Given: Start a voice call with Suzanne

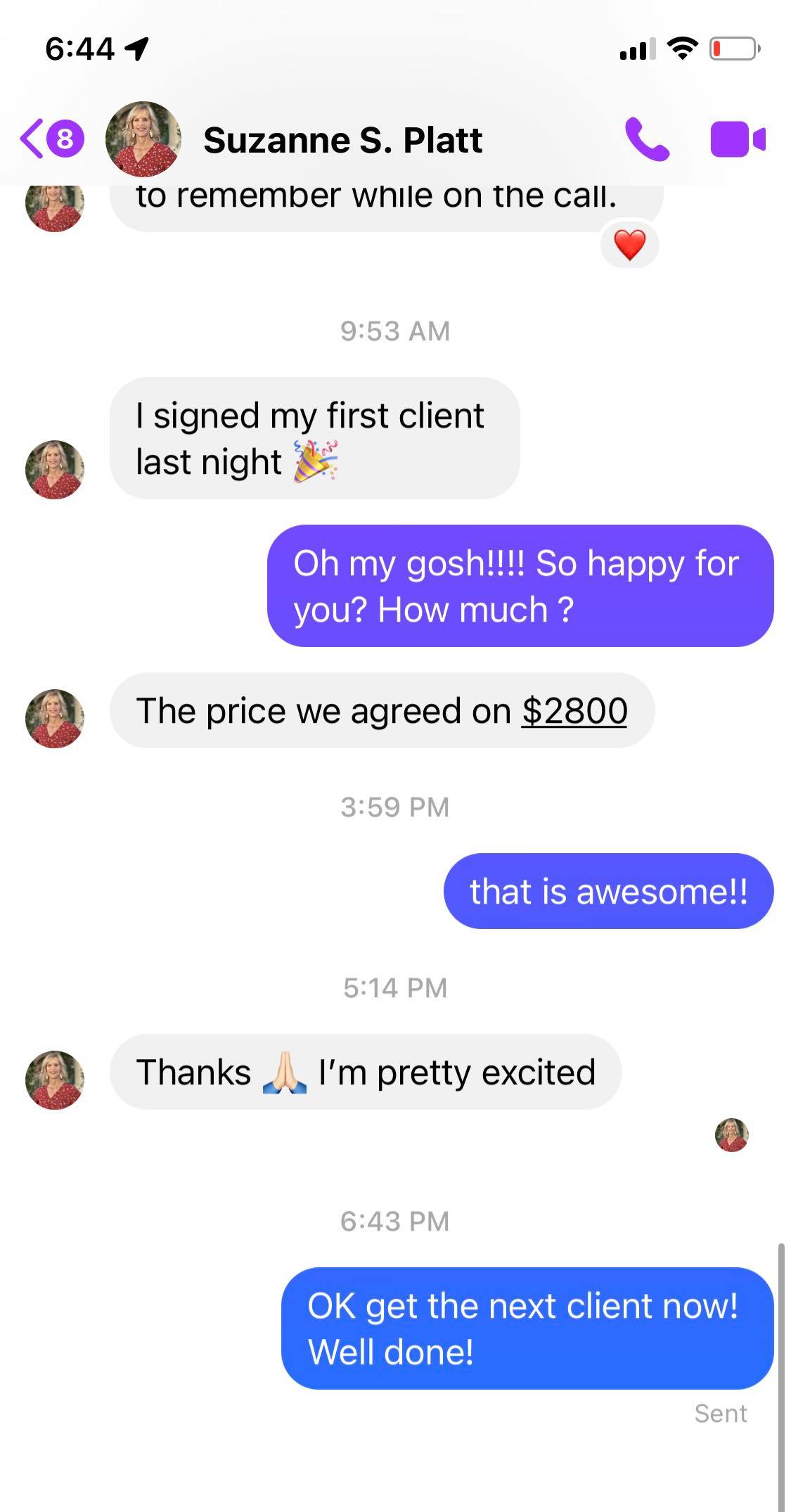Looking at the screenshot, I should pos(646,139).
